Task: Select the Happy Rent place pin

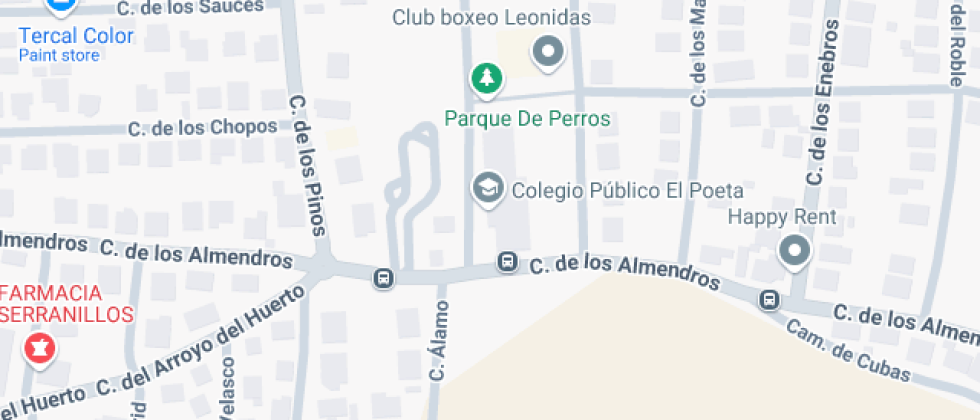Action: 794,251
